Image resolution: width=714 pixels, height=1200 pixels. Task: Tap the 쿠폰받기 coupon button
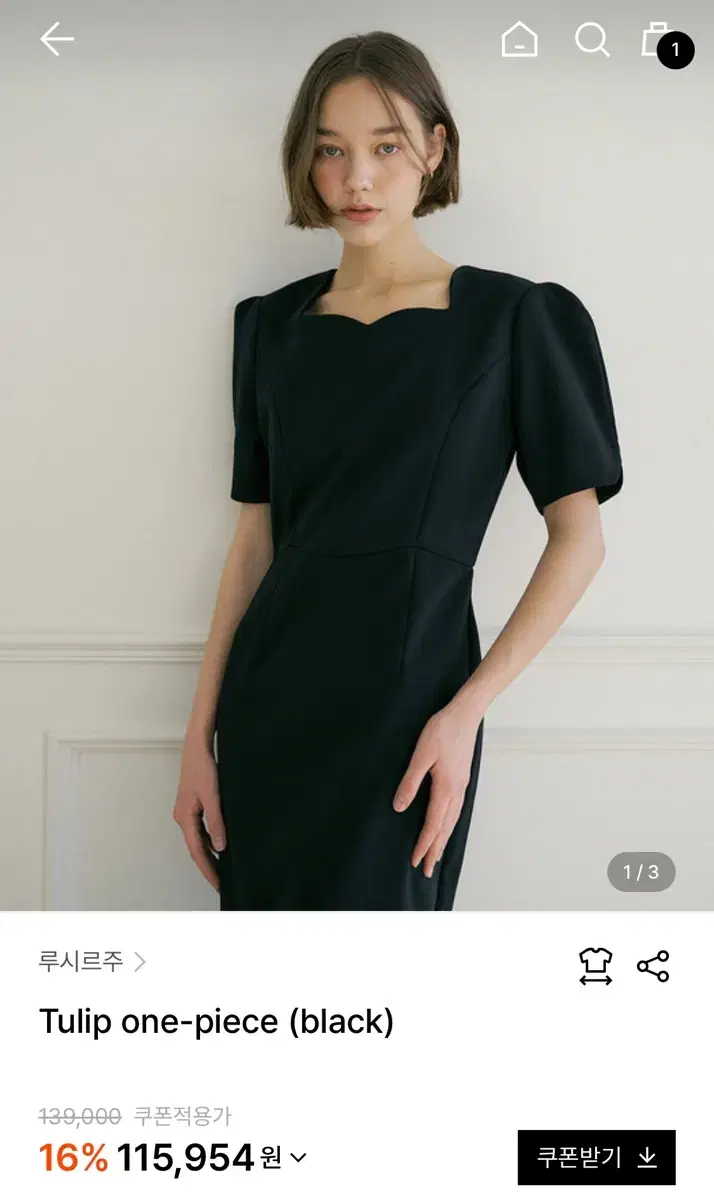(x=596, y=1157)
